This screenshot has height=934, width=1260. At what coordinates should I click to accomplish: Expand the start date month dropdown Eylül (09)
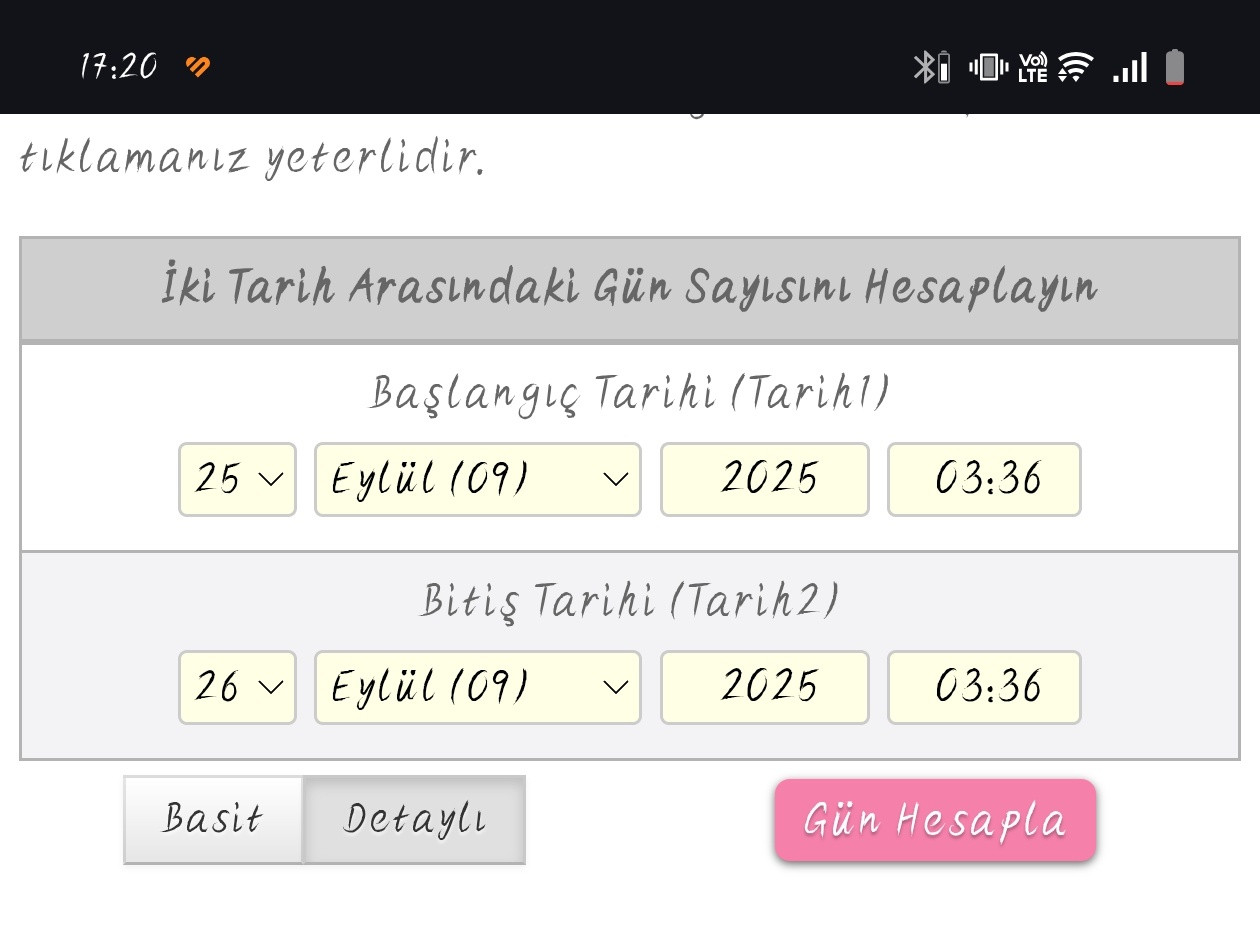pos(477,479)
